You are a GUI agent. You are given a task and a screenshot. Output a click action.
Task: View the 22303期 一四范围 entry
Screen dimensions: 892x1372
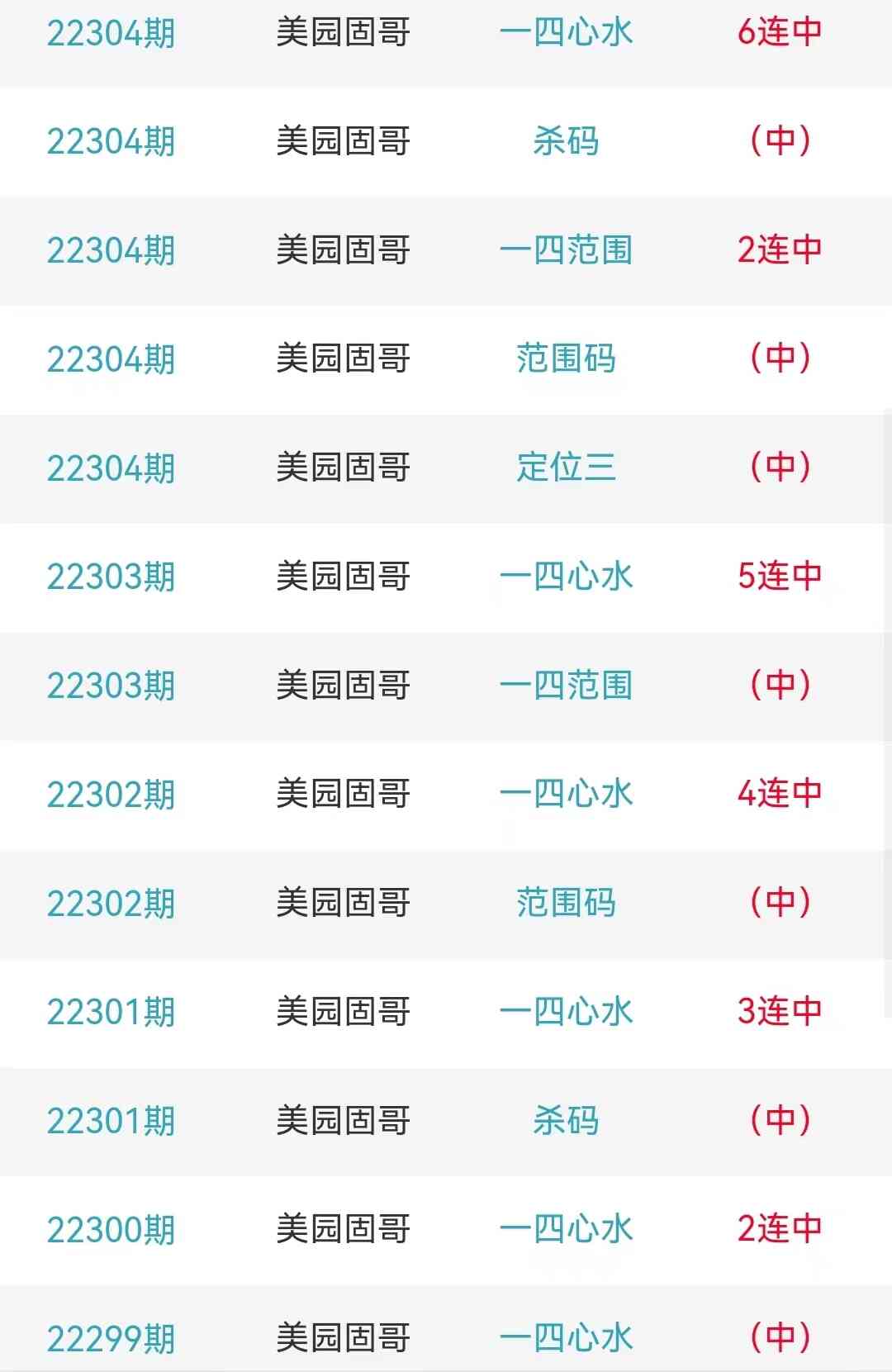566,686
